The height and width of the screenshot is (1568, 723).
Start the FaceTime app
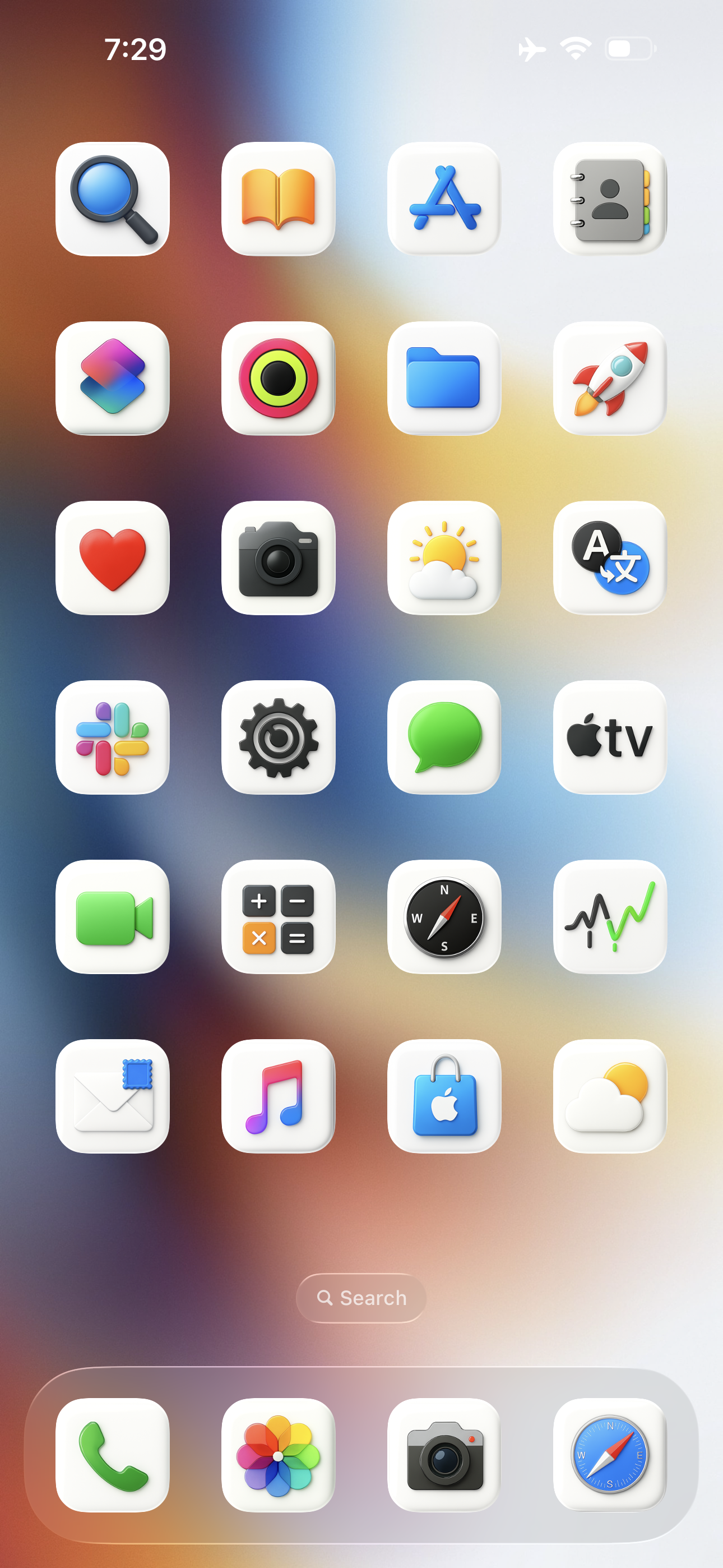tap(113, 917)
